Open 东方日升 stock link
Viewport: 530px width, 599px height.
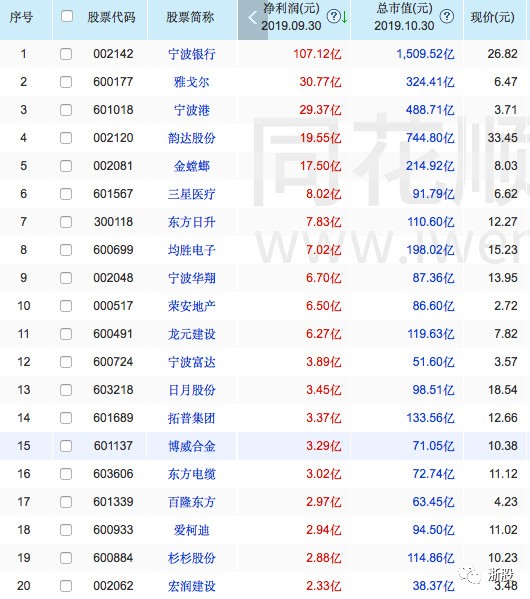(x=191, y=222)
